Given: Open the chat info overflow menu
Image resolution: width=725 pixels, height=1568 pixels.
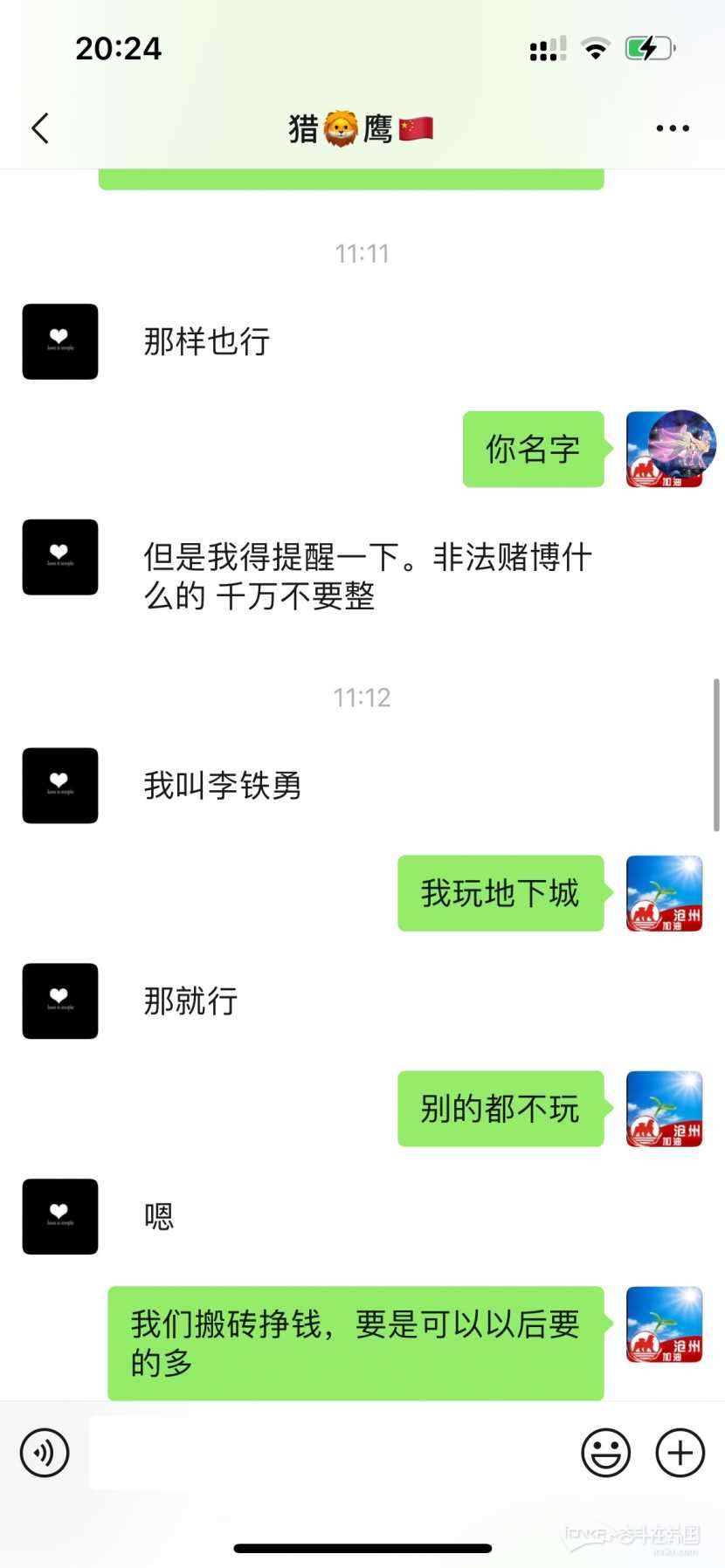Looking at the screenshot, I should tap(672, 128).
